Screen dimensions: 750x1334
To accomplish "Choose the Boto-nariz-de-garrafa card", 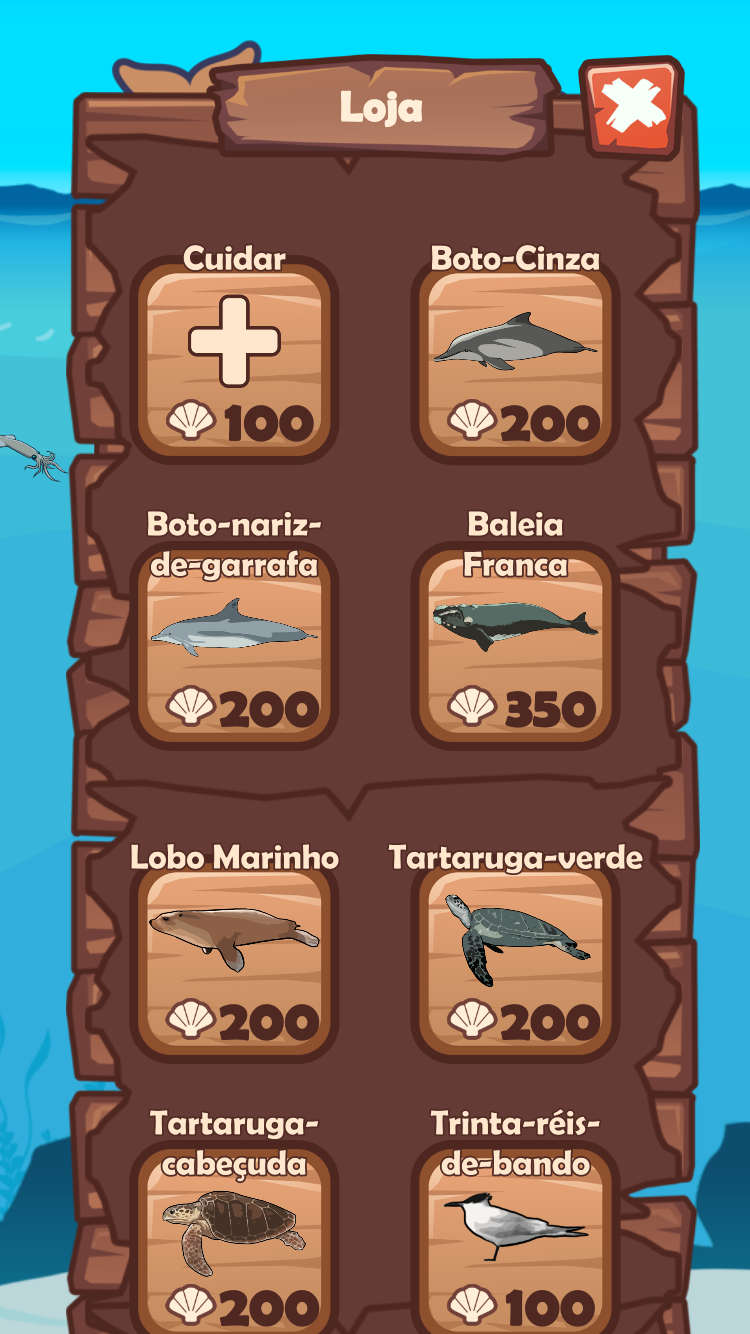I will click(234, 645).
